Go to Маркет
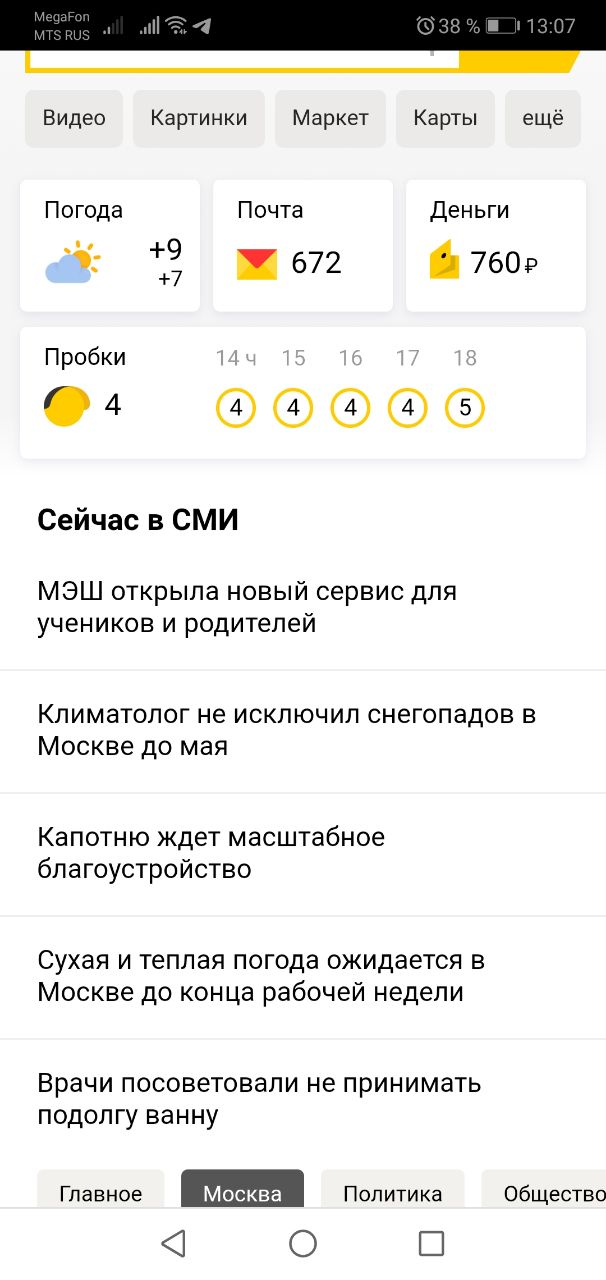 click(330, 118)
